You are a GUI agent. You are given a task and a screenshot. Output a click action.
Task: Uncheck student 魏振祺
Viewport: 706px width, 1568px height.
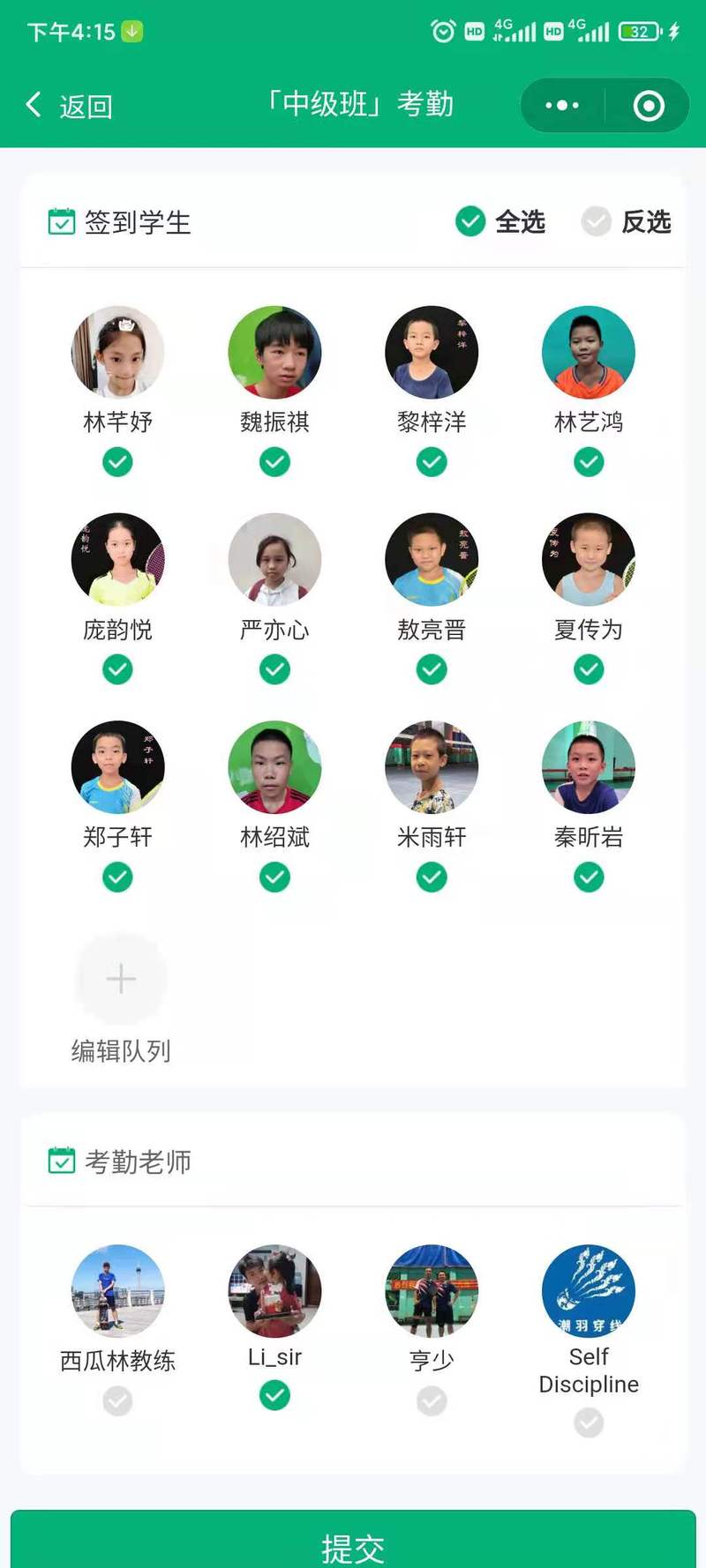tap(274, 461)
